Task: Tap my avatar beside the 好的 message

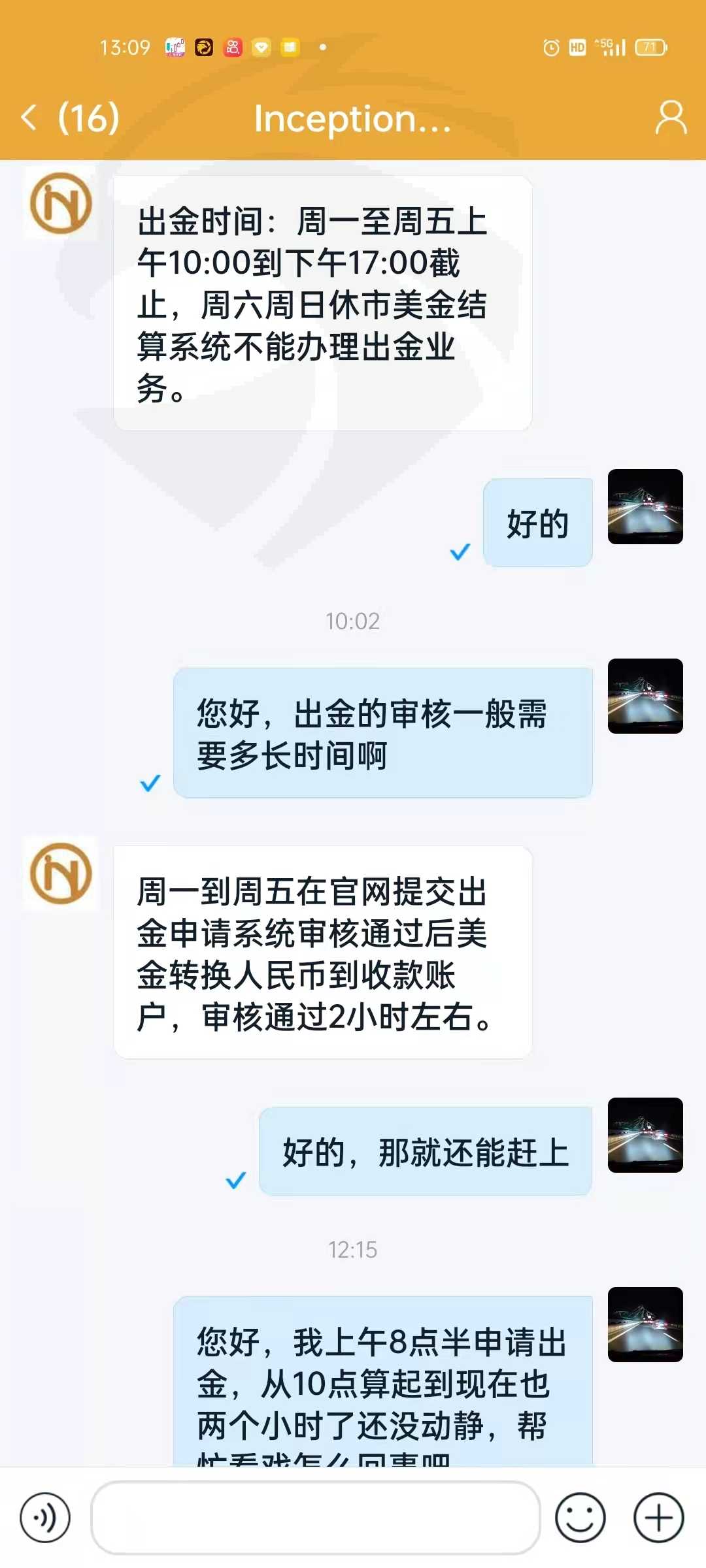Action: (645, 506)
